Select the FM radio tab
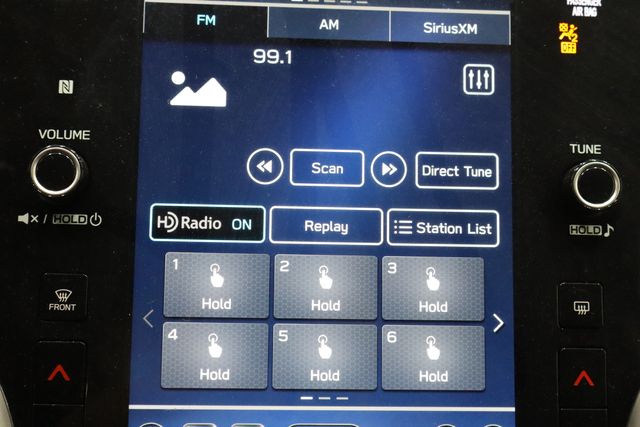 click(x=206, y=21)
